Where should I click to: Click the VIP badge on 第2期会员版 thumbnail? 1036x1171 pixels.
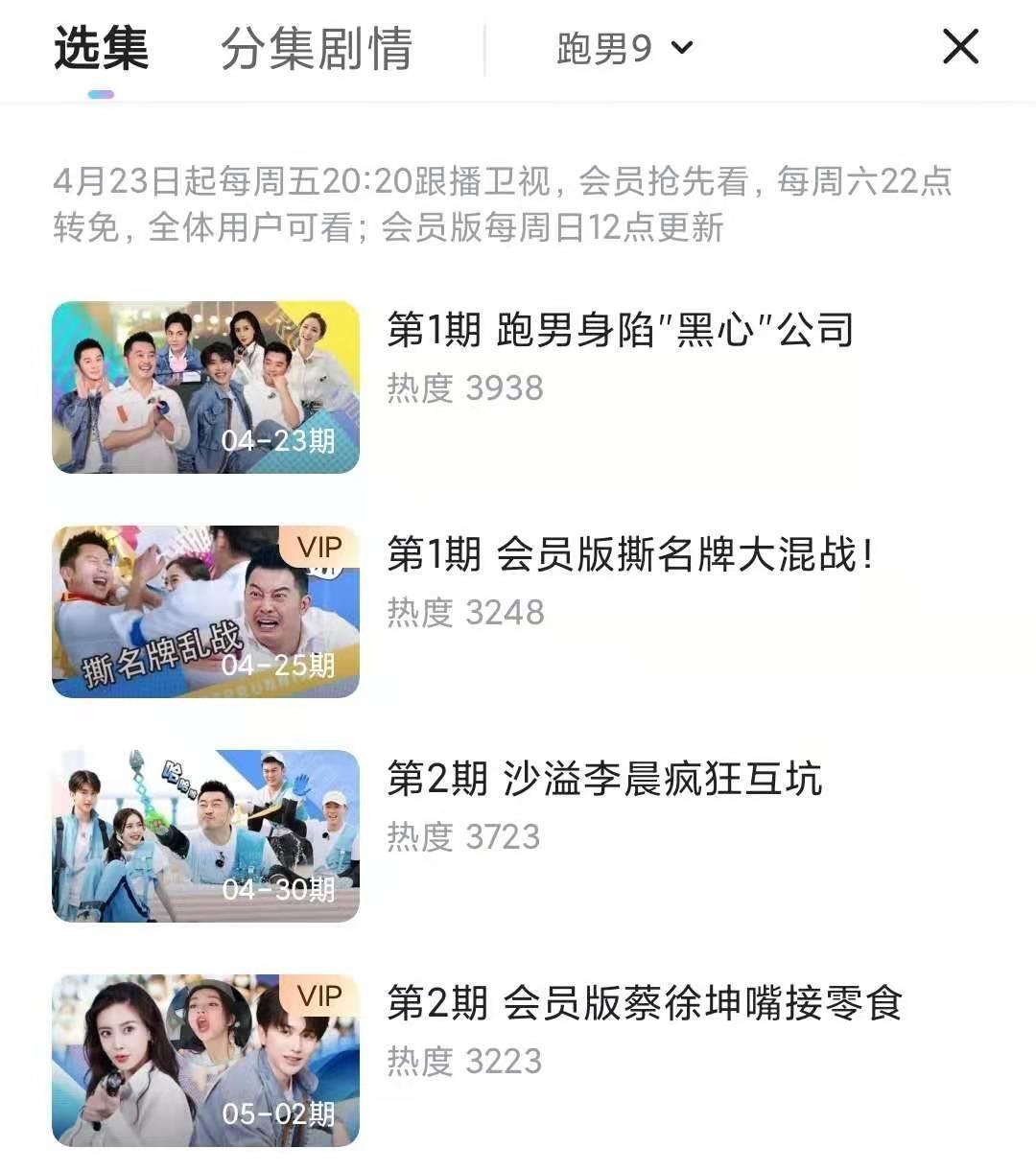[319, 997]
